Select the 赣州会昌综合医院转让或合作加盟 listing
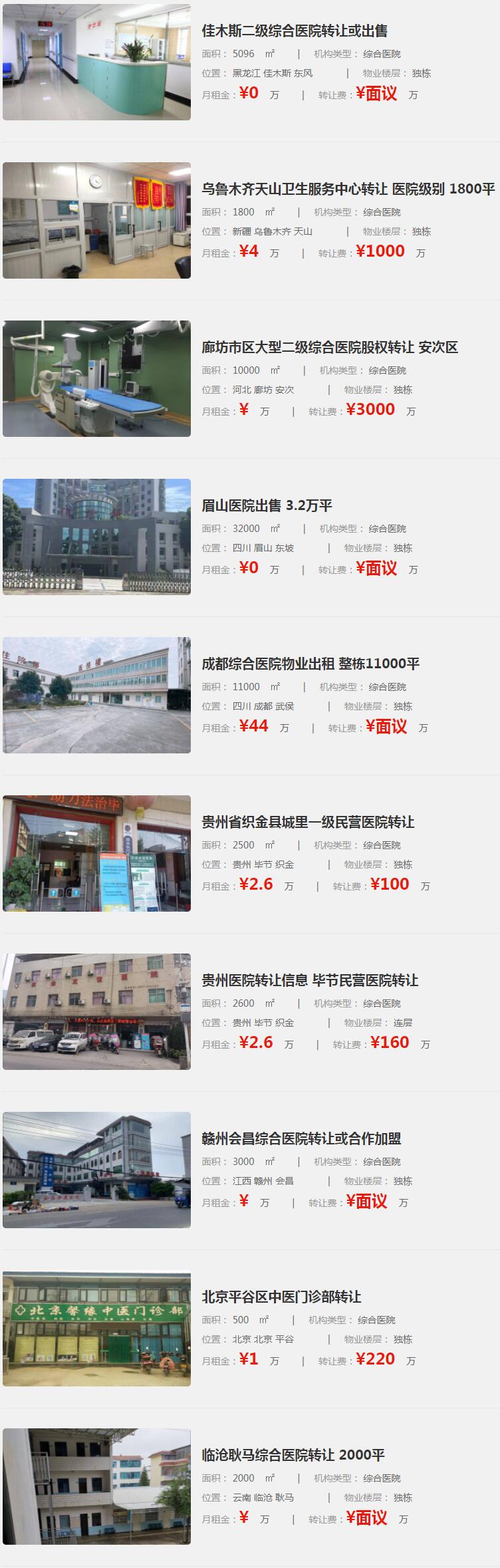500x1568 pixels. [x=301, y=1138]
